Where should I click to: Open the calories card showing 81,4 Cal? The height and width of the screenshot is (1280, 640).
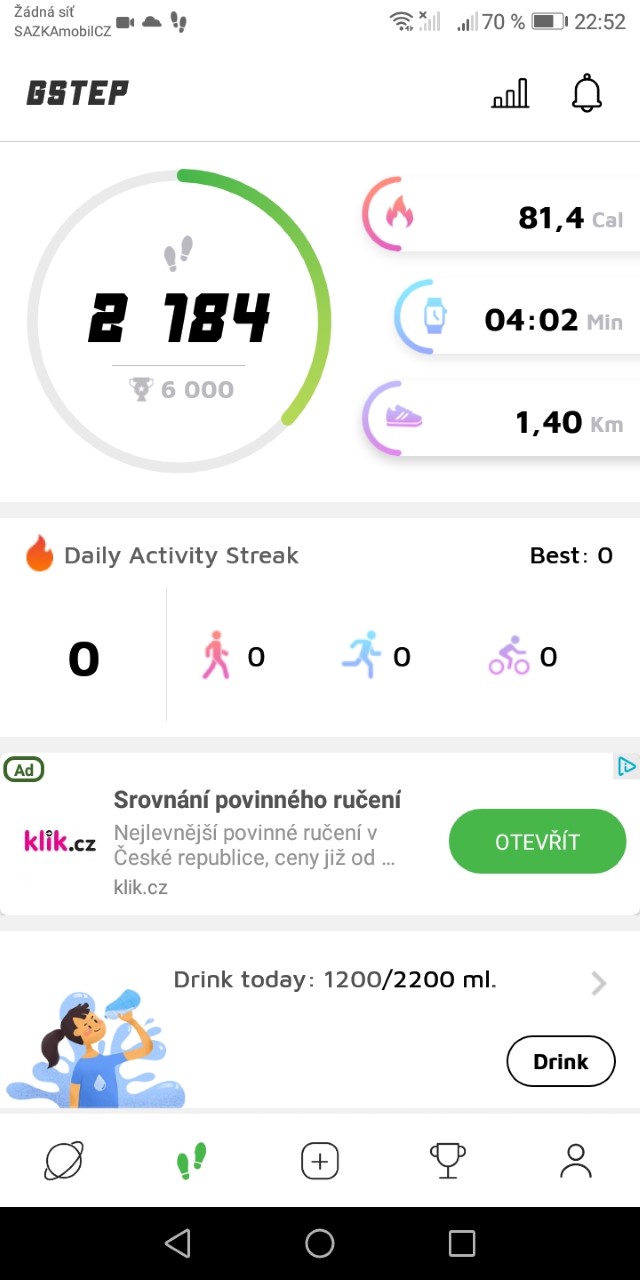click(501, 216)
